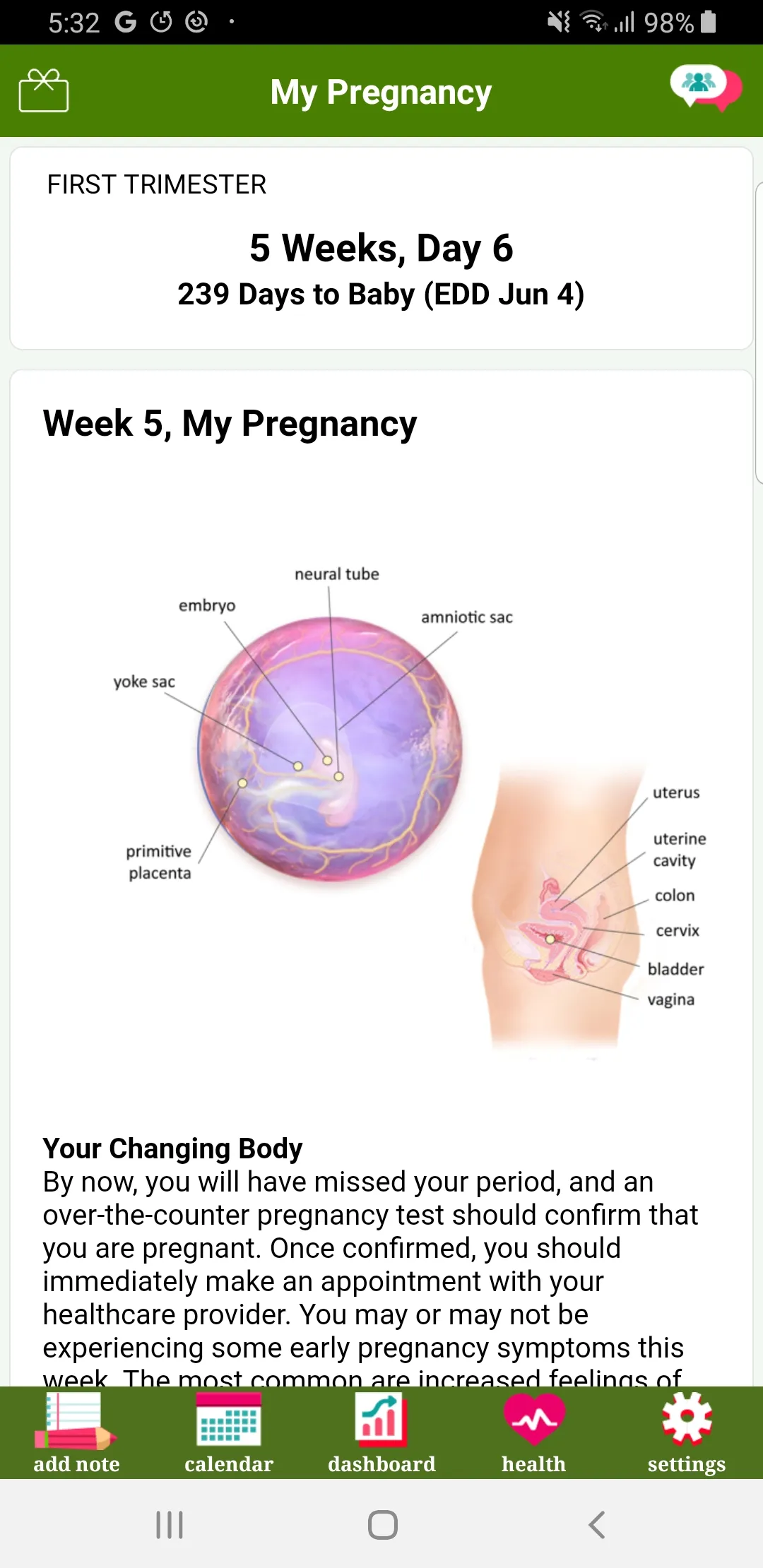Tap the My Pregnancy title
Screen dimensions: 763x1568
tap(381, 91)
